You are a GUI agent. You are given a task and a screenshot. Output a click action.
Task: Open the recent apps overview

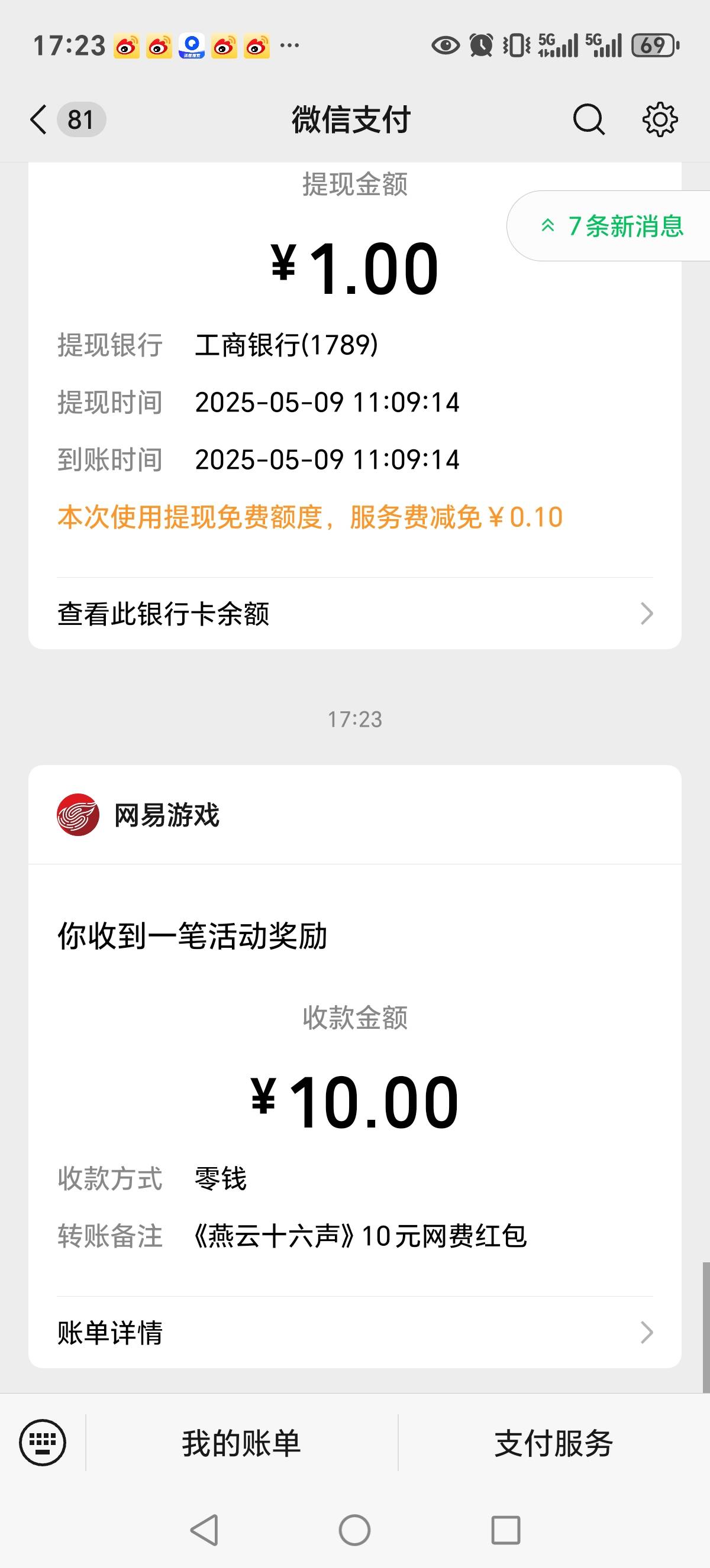point(505,1530)
